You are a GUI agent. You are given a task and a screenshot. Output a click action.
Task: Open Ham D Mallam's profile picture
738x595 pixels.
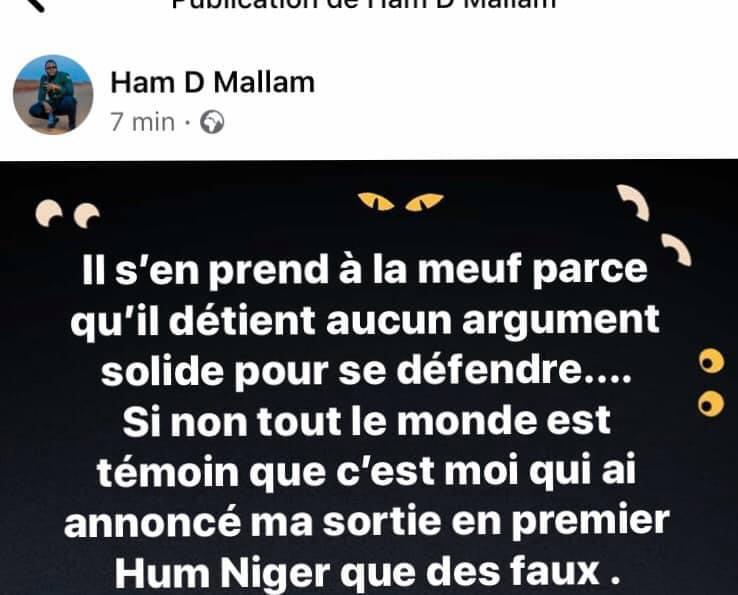point(53,95)
